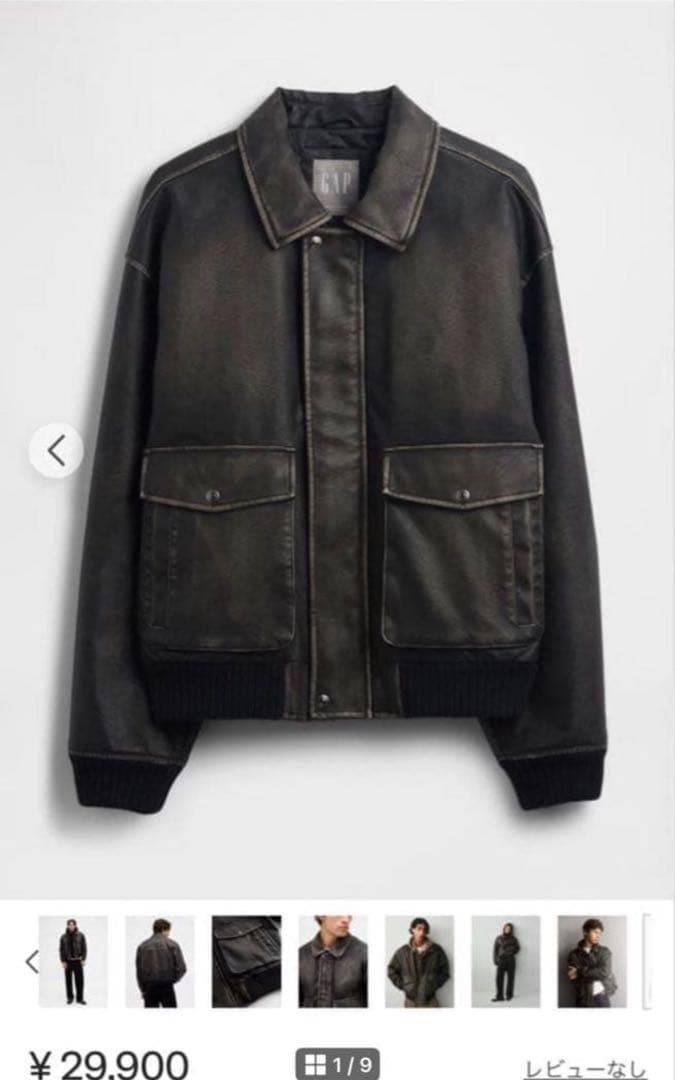View the seventh thumbnail, model with arms crossed
The width and height of the screenshot is (675, 1080).
(592, 961)
